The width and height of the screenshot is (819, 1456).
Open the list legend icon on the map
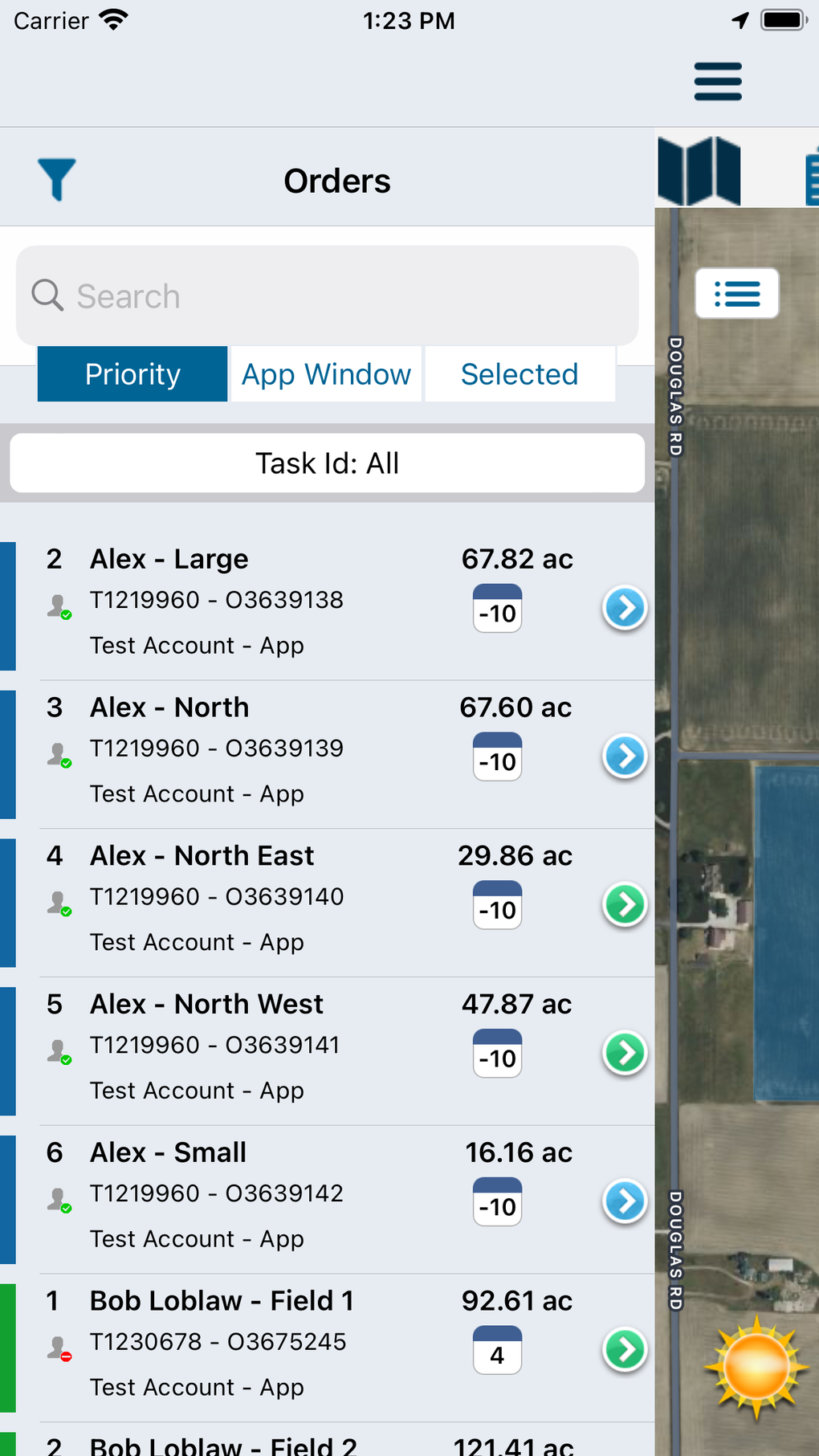point(735,294)
